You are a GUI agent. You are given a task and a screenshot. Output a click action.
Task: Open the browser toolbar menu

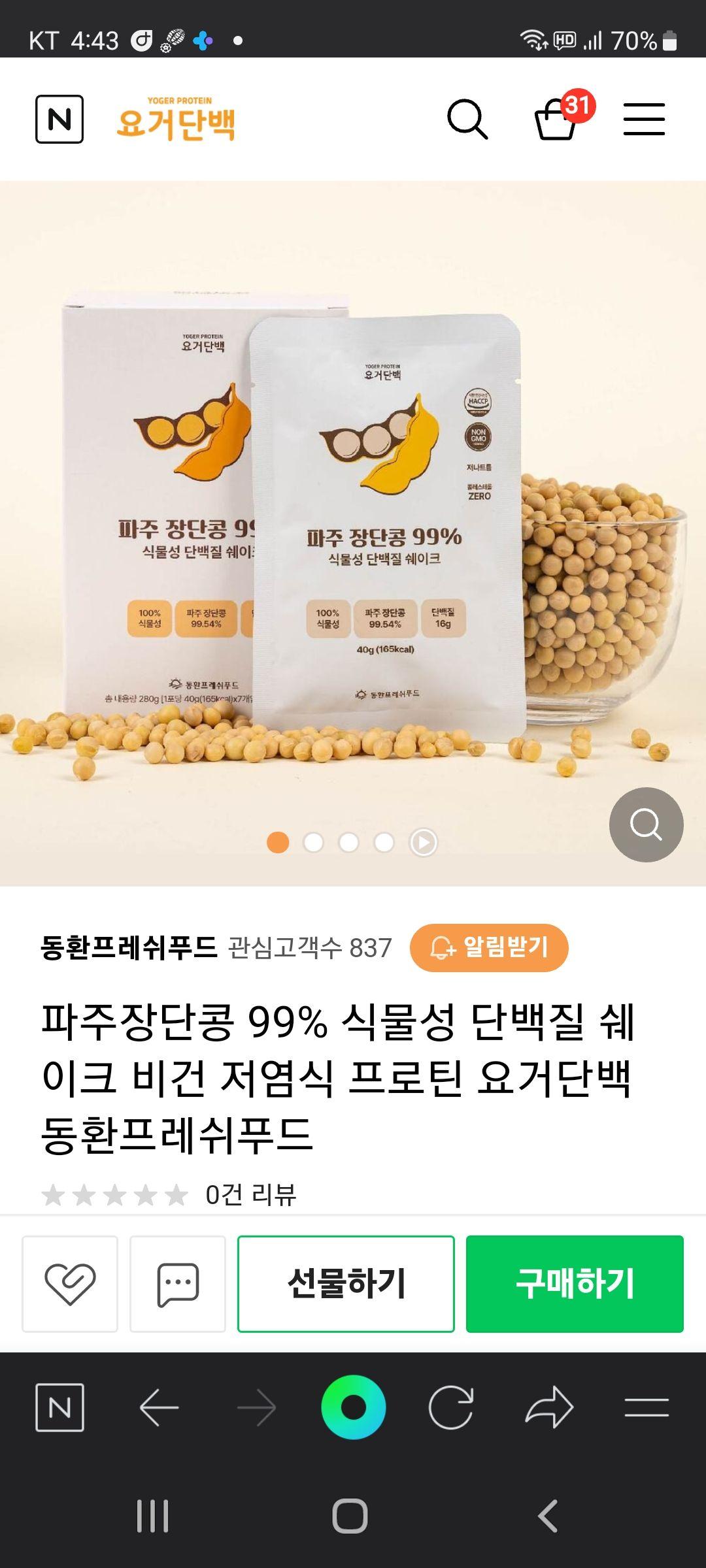(x=646, y=1407)
